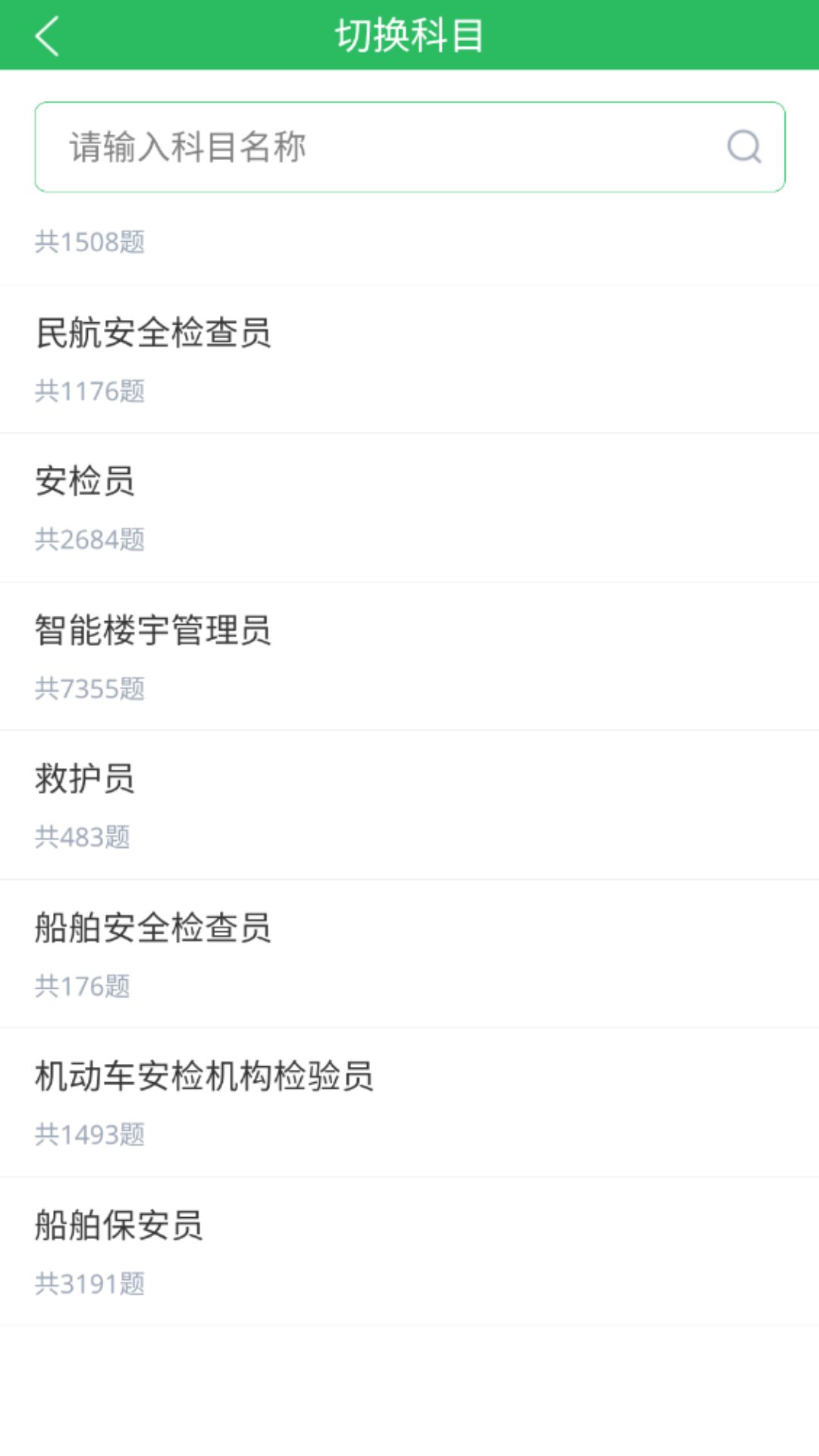Tap the magnifier search icon

pyautogui.click(x=744, y=147)
